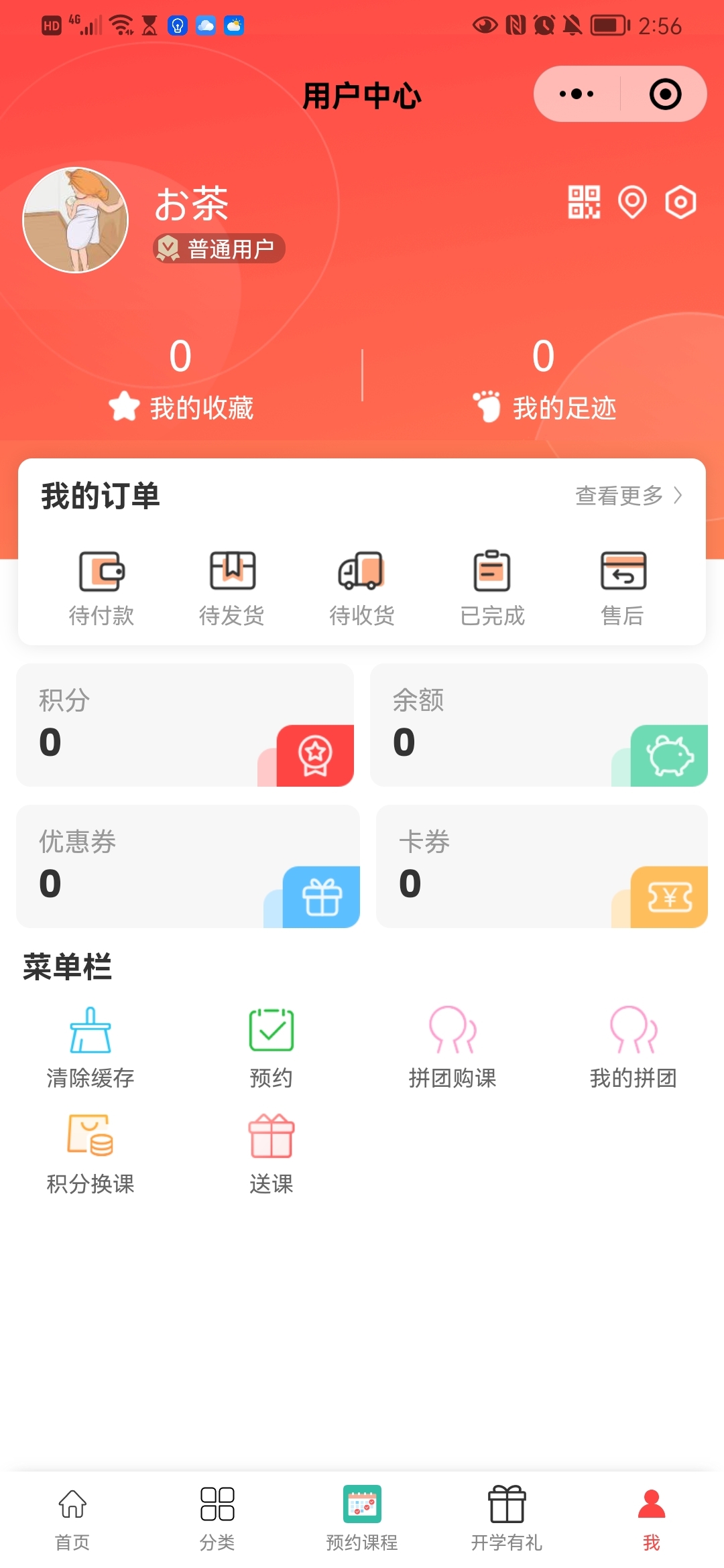
Task: Open 待付款 pending payment orders
Action: 101,587
